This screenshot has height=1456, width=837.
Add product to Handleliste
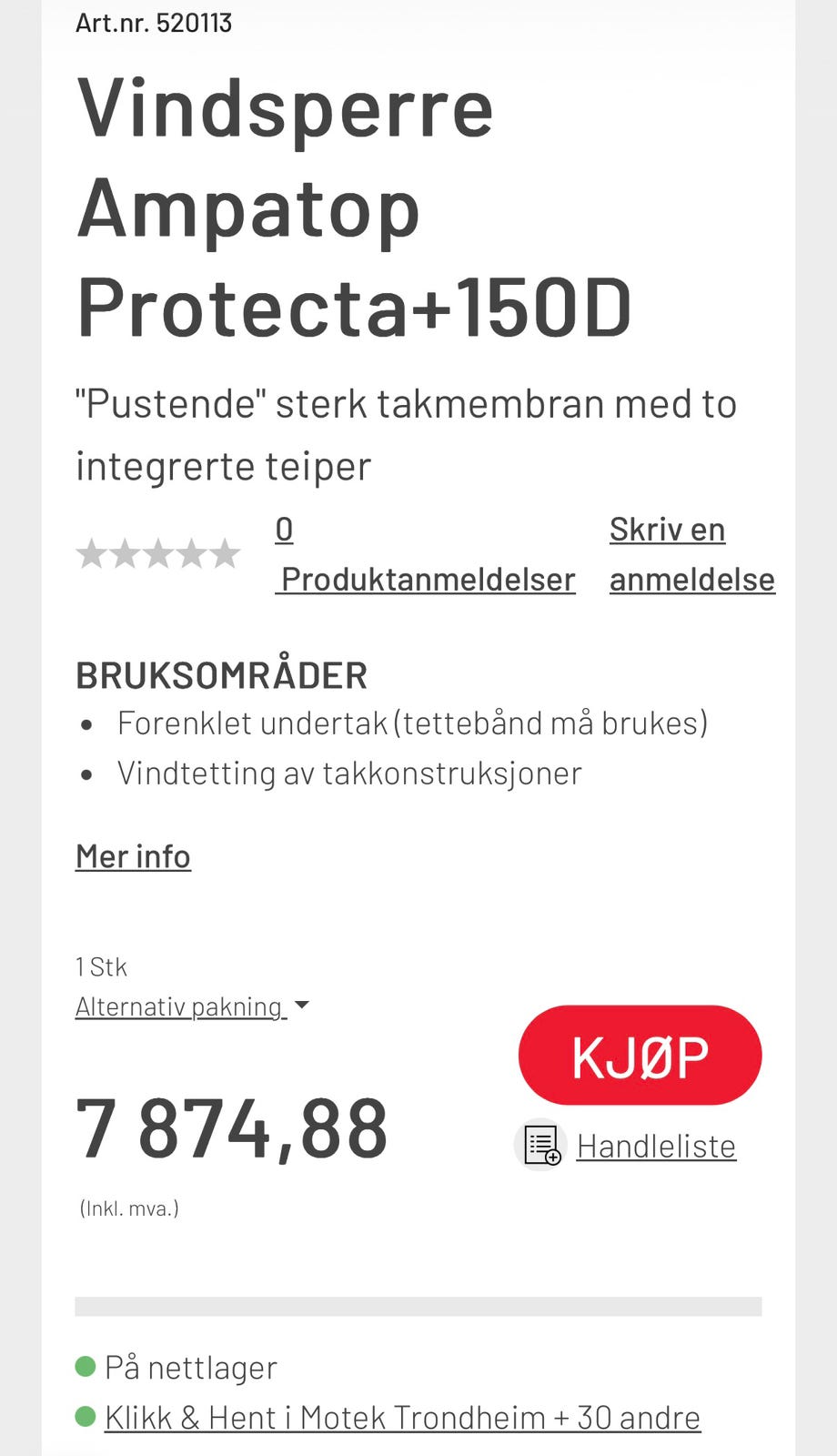pyautogui.click(x=626, y=1146)
